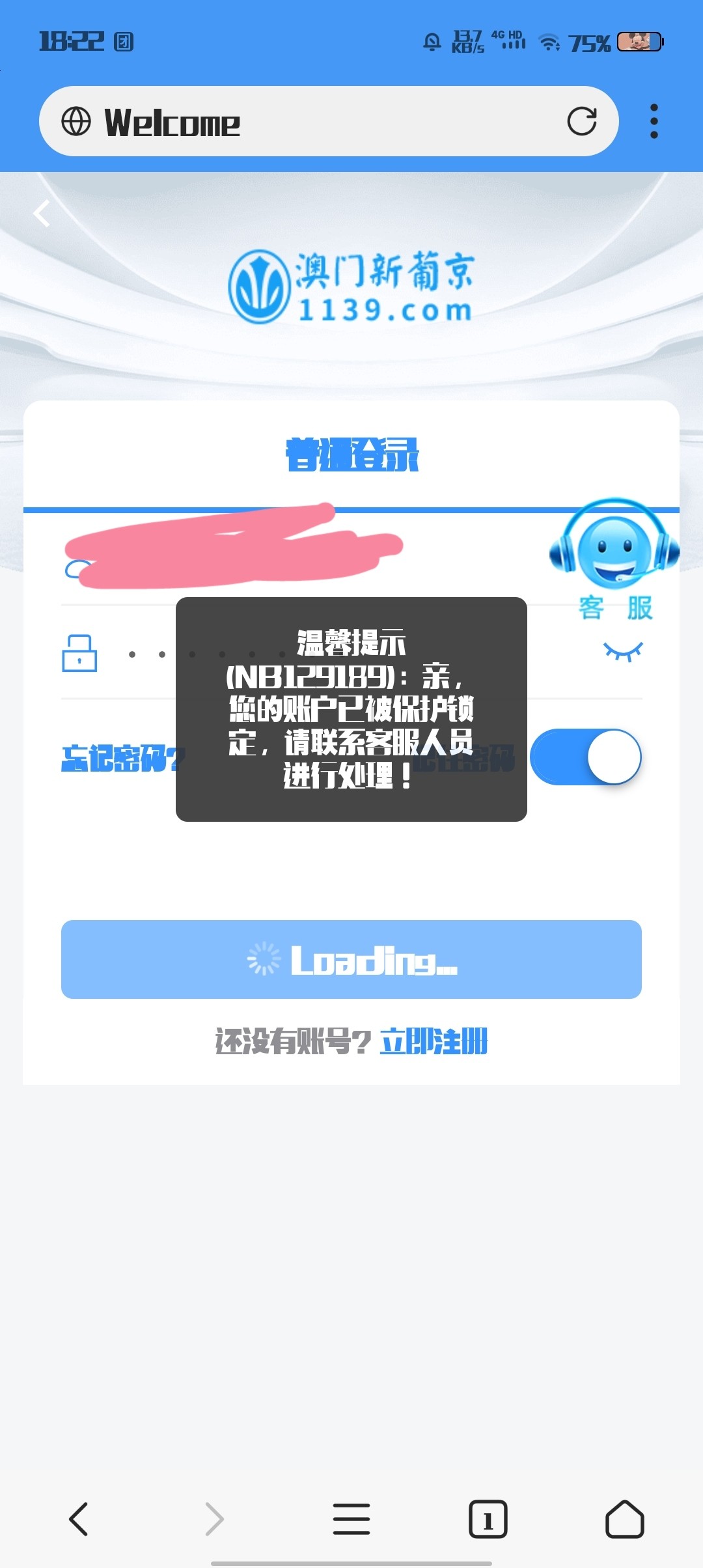Go to the previous page in the browser
703x1568 pixels.
click(x=79, y=1519)
